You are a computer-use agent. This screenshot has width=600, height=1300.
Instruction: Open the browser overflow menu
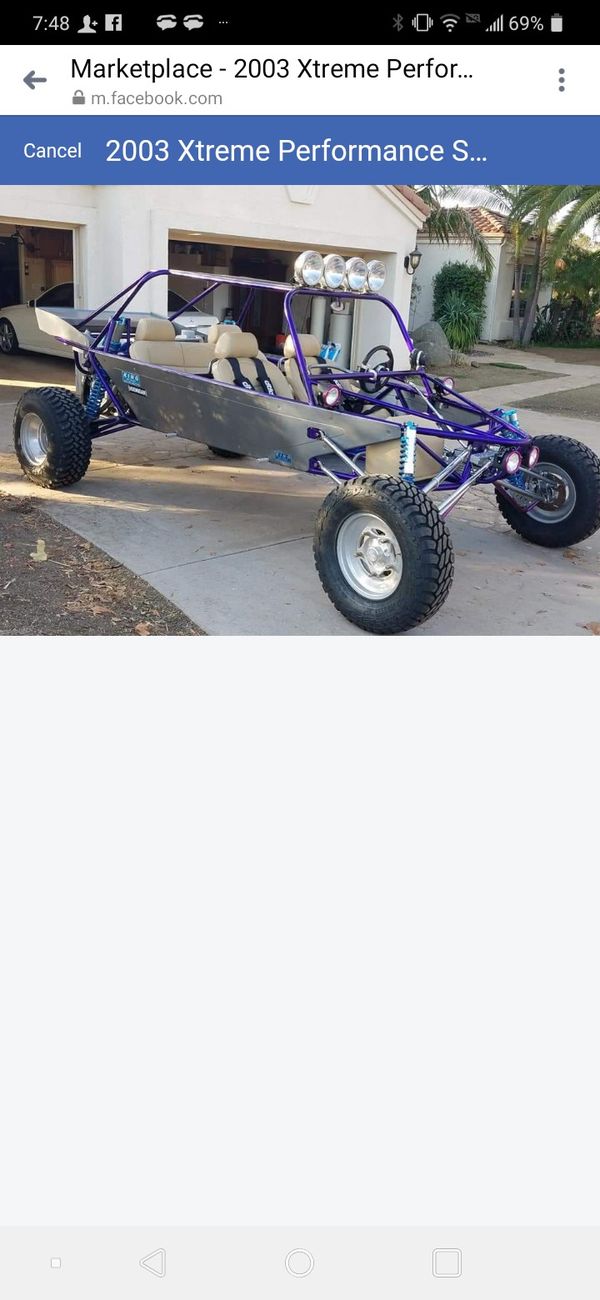click(x=561, y=80)
